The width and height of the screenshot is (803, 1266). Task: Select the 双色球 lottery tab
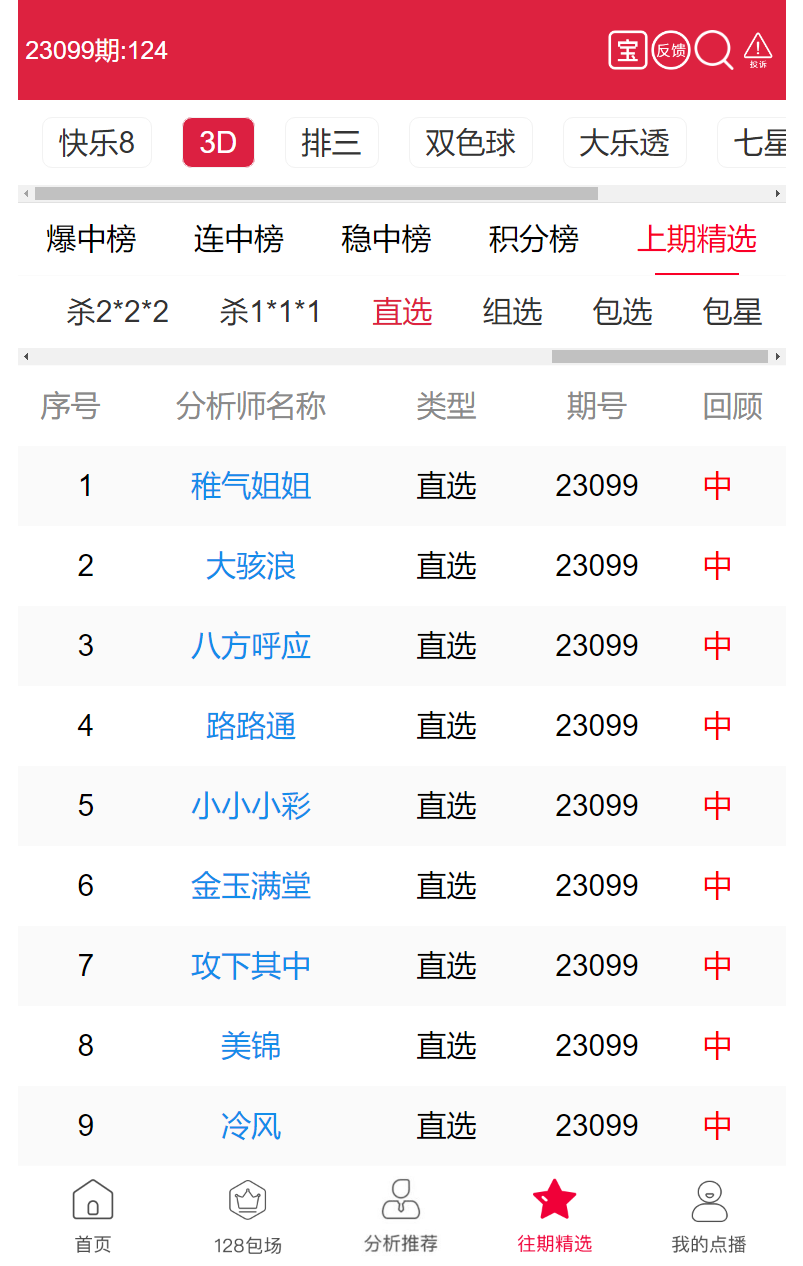(x=470, y=143)
